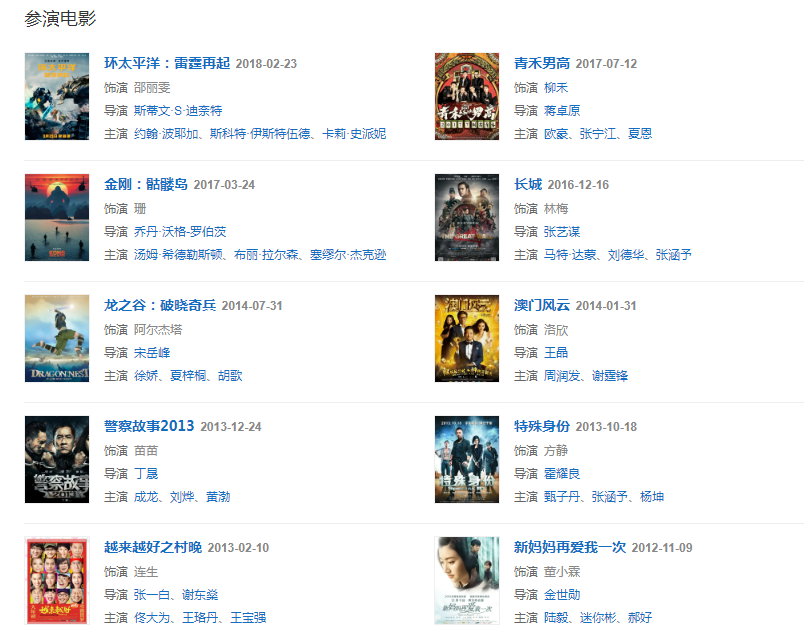Open movie title 警察故事2013
Screen dimensions: 804x630
pyautogui.click(x=149, y=426)
